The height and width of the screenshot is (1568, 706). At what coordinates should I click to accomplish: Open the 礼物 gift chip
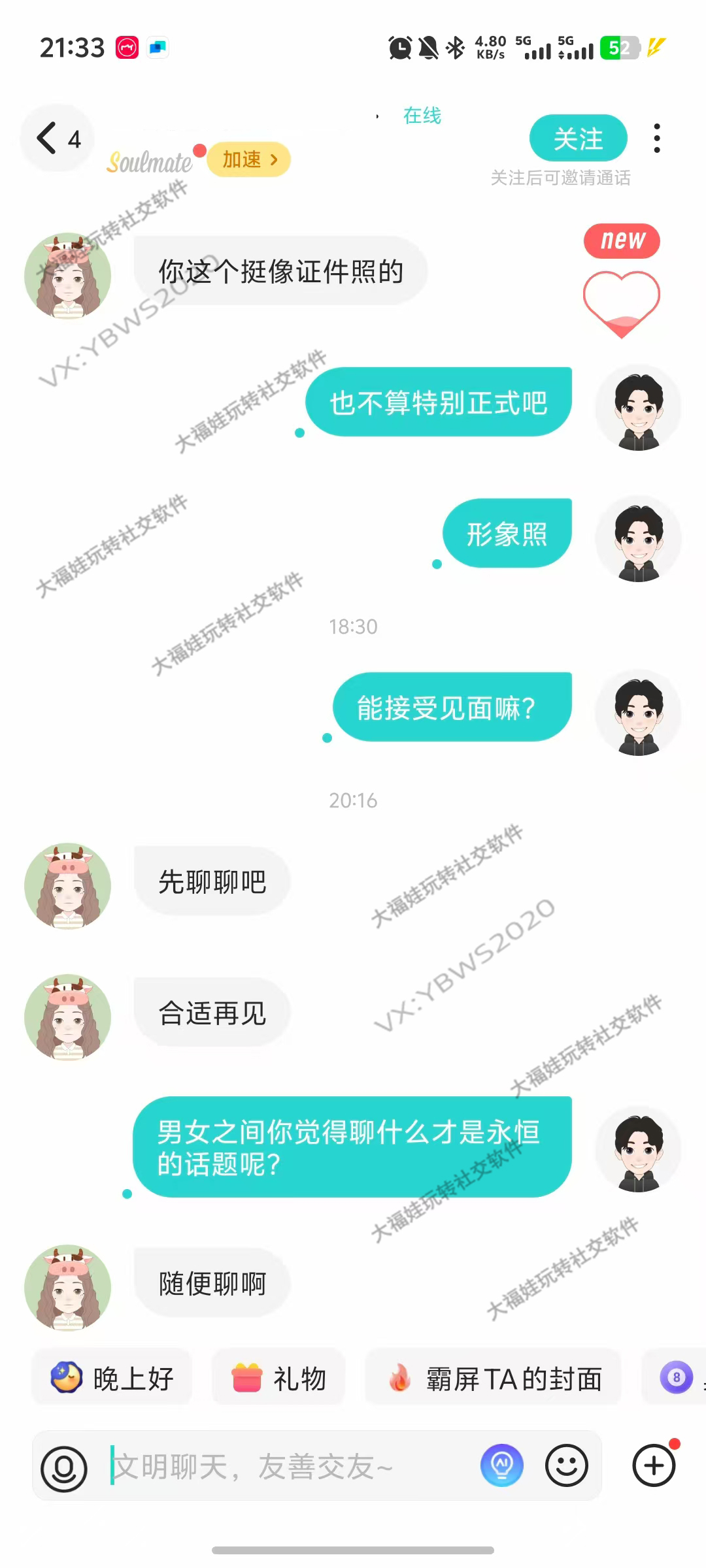[278, 1379]
